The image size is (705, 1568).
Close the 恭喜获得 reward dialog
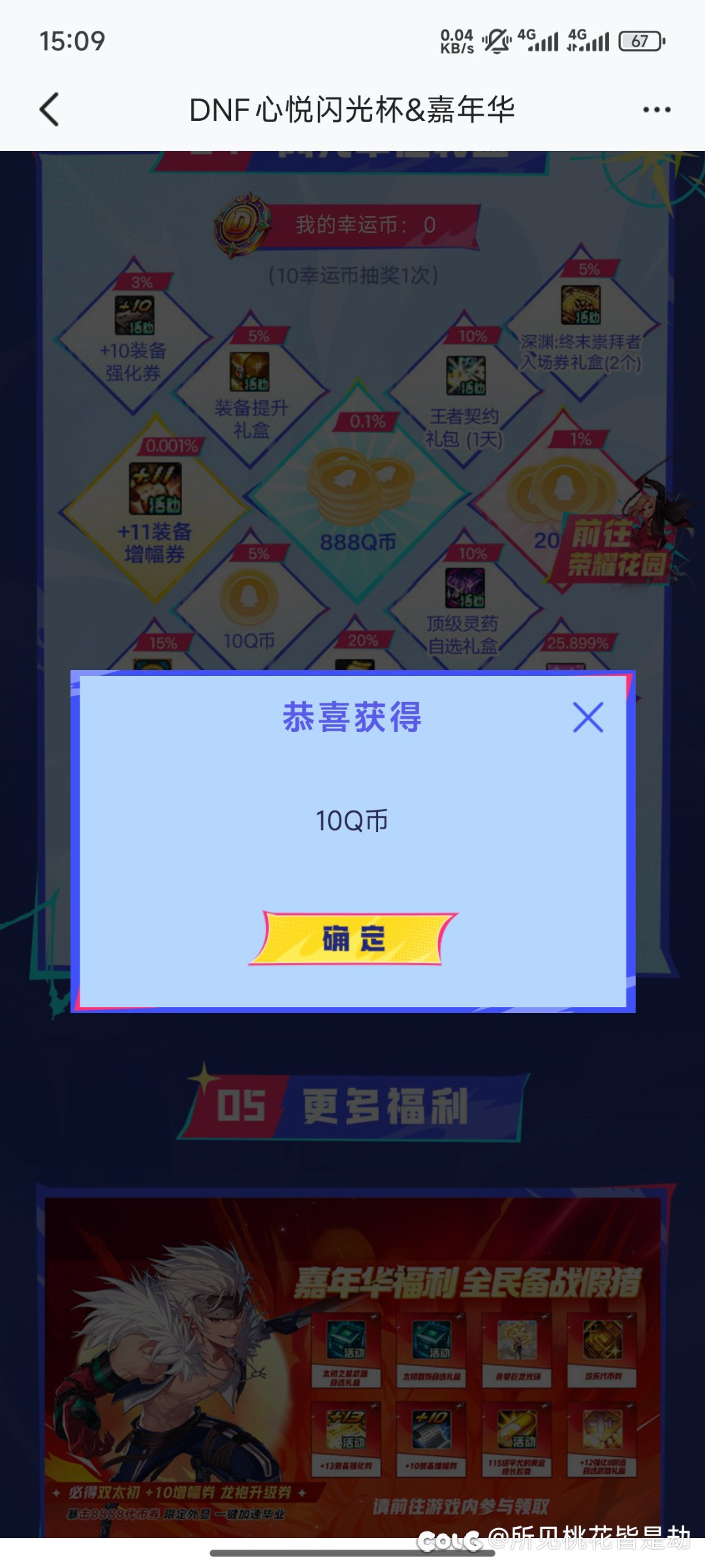click(x=587, y=717)
